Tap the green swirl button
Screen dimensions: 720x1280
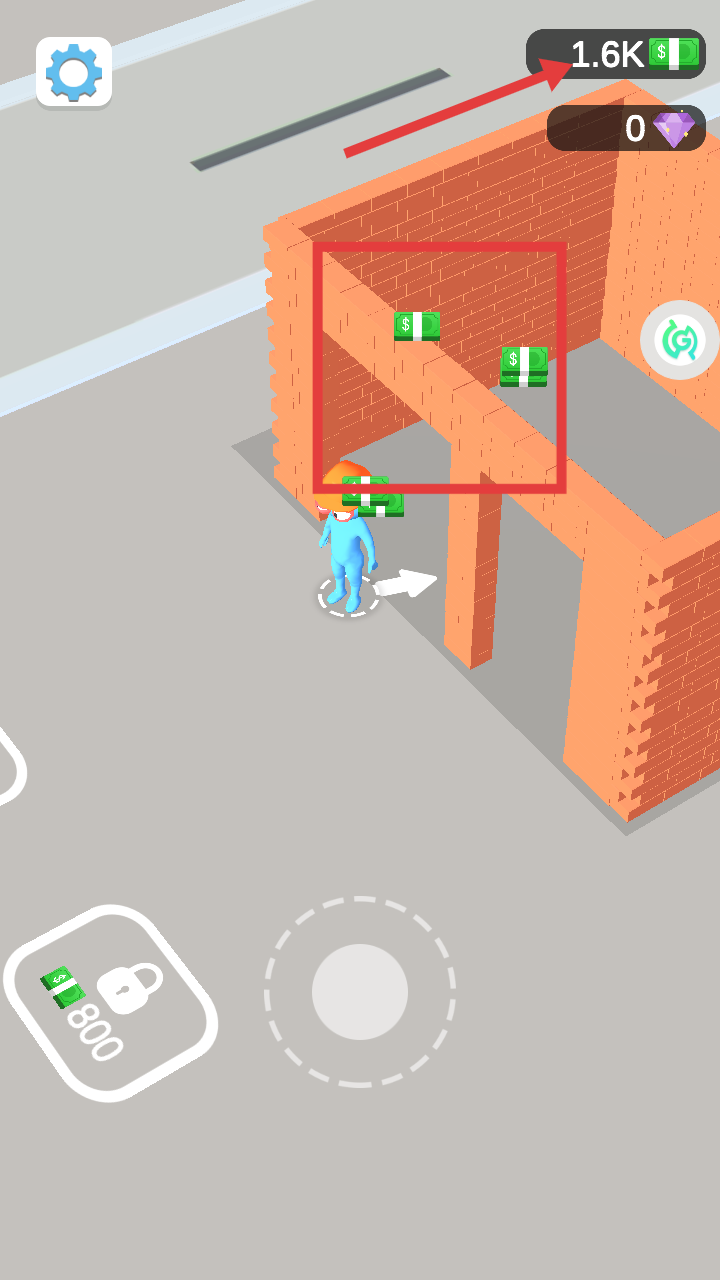tap(680, 340)
